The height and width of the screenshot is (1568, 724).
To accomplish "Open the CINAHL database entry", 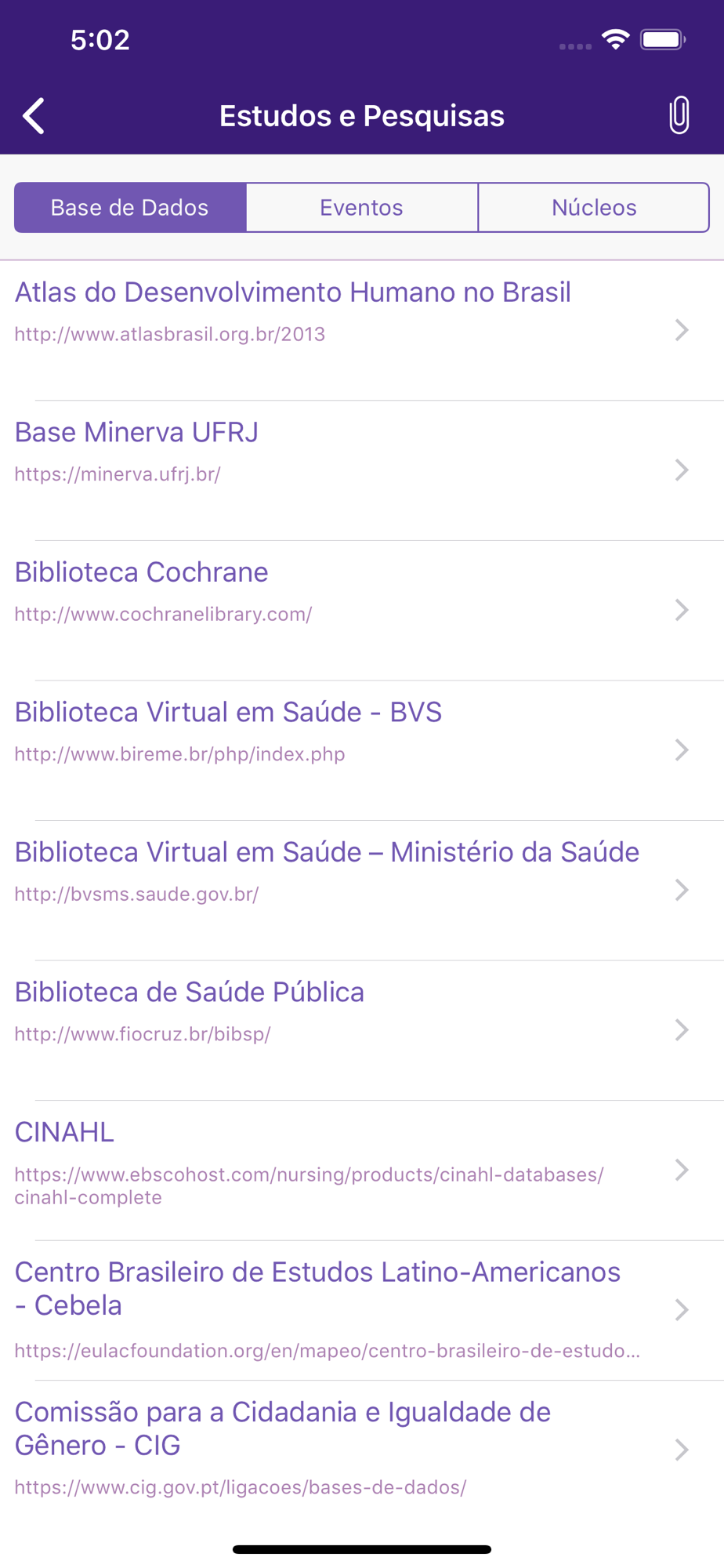I will [362, 1170].
